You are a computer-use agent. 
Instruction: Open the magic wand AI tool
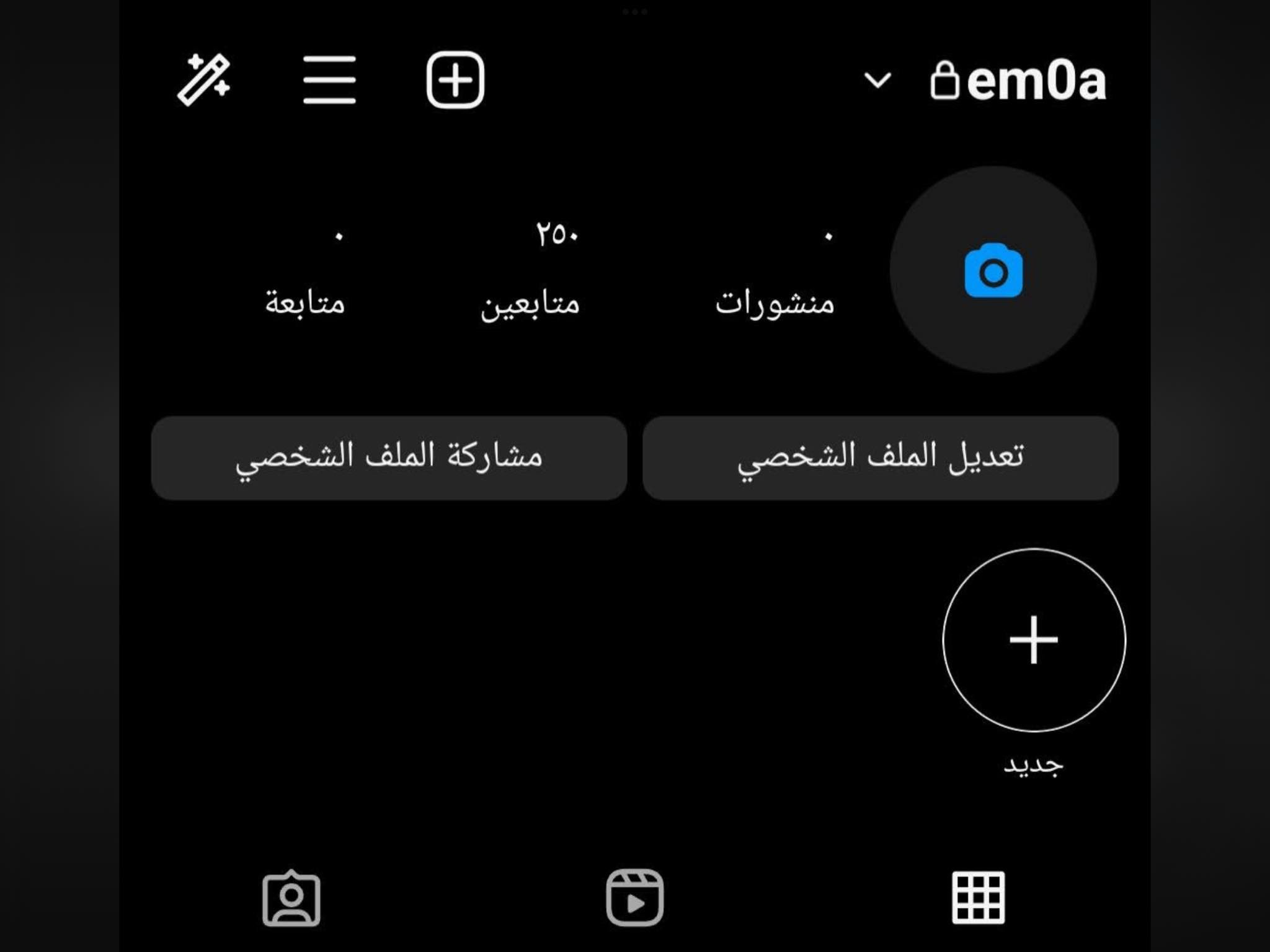[x=203, y=80]
